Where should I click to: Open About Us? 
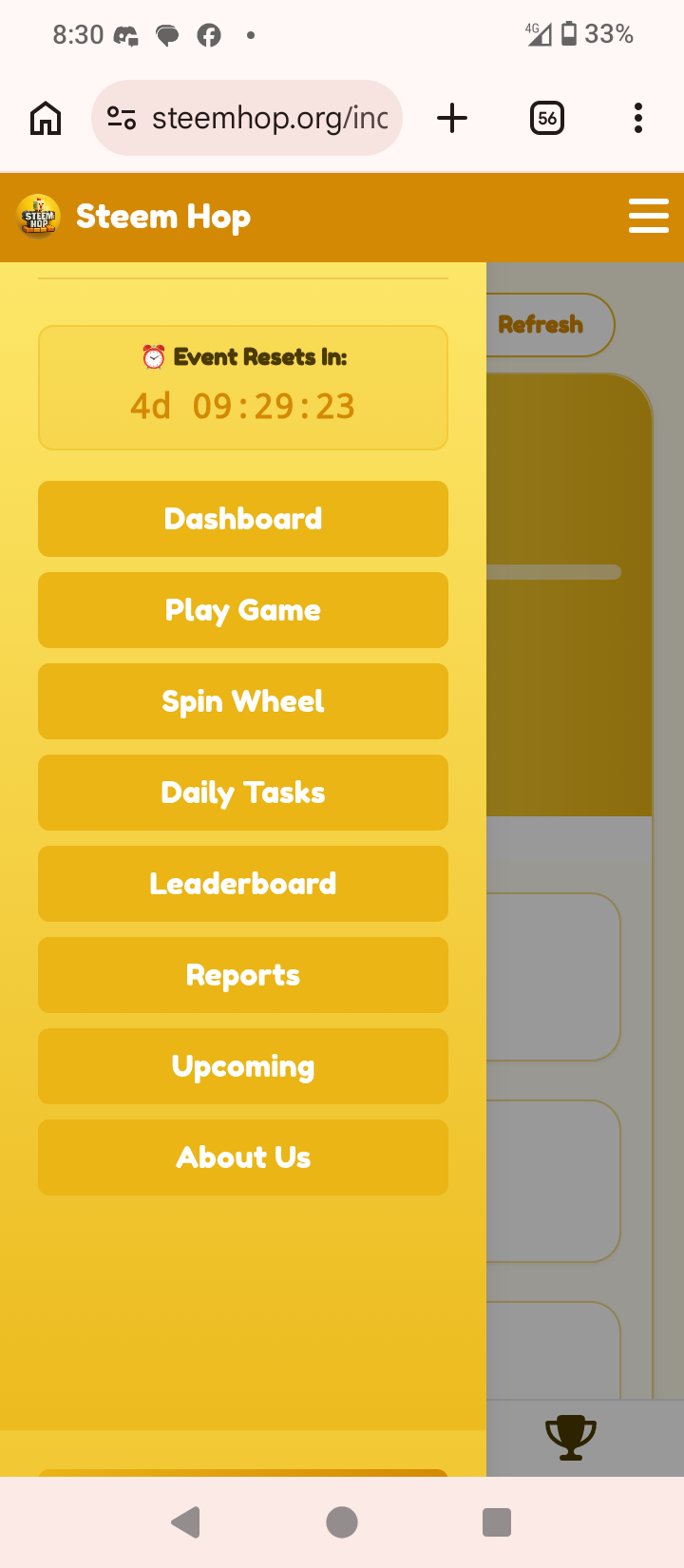coord(243,1157)
